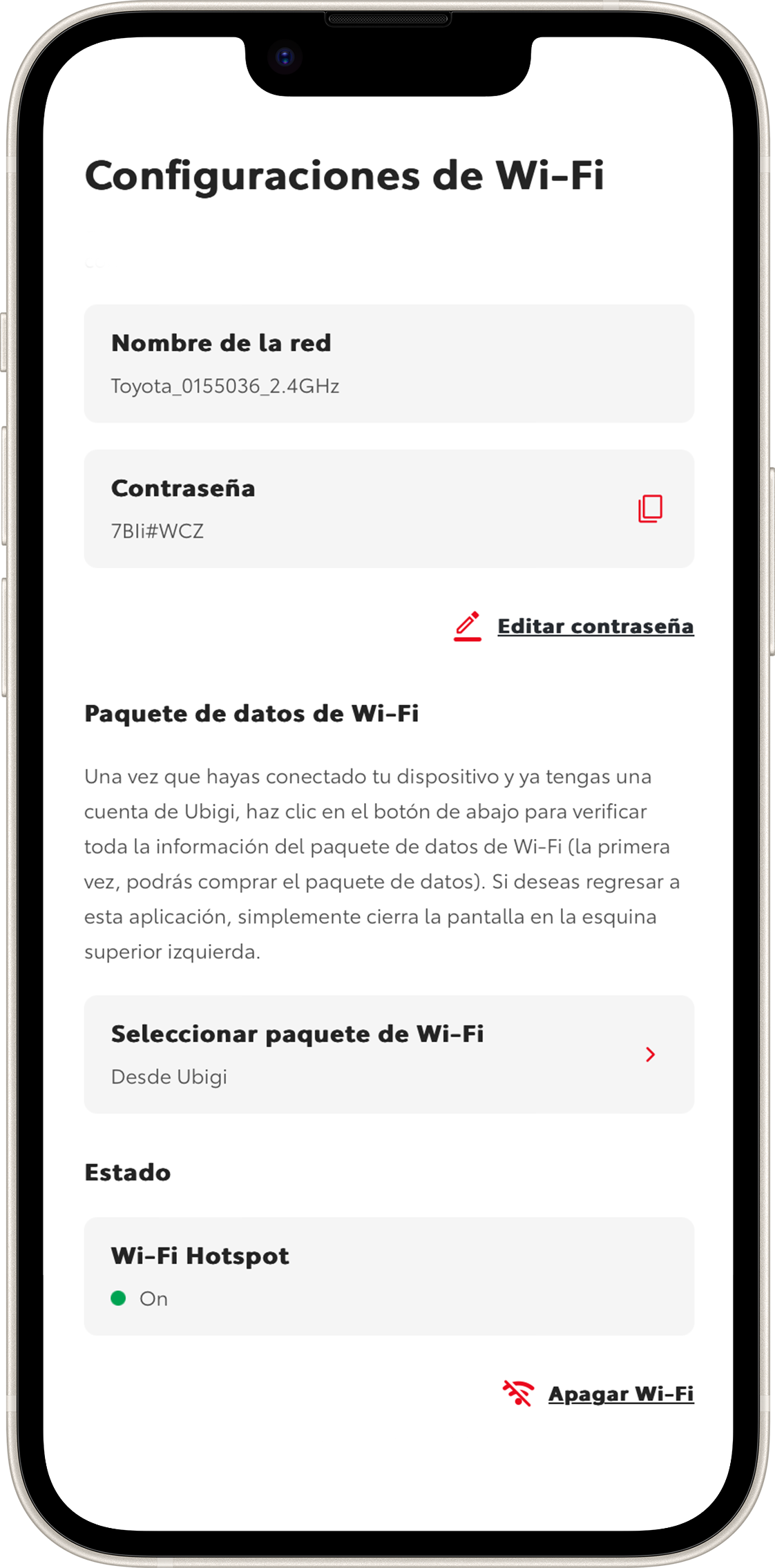Tap Editar contraseña link
Screen dimensions: 775x1568
tap(595, 626)
